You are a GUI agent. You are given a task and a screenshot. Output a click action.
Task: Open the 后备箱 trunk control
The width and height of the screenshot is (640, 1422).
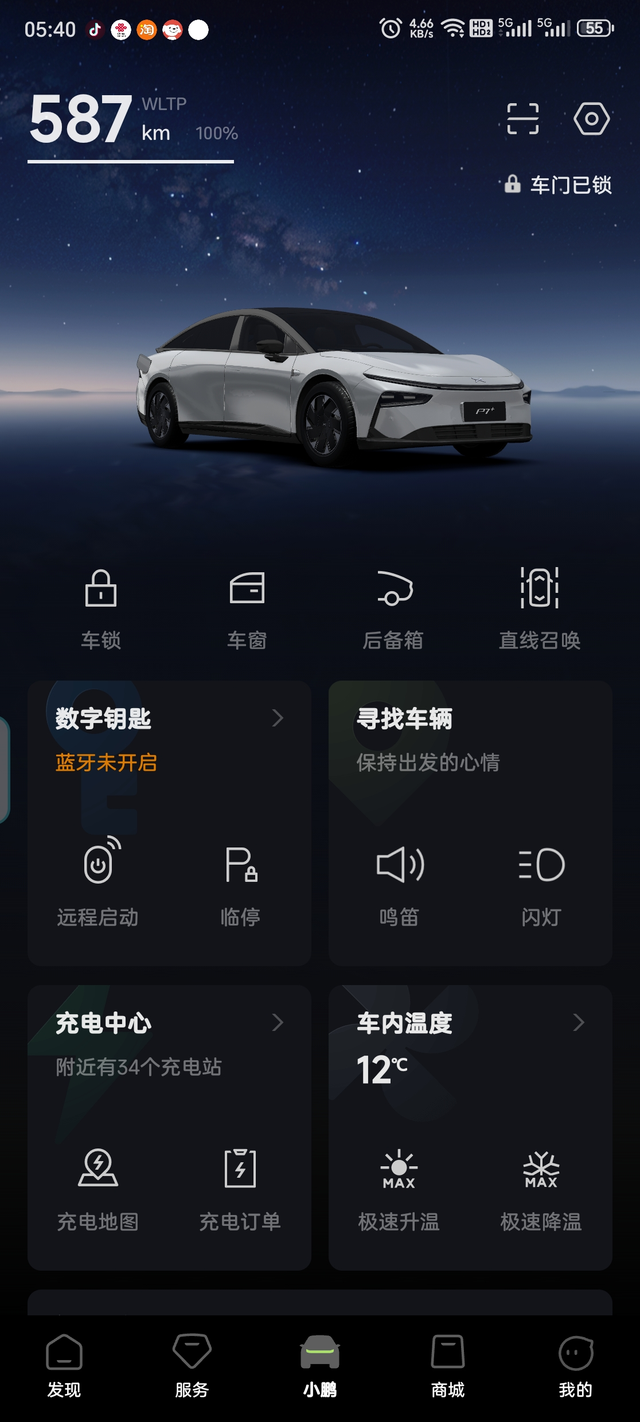click(393, 606)
